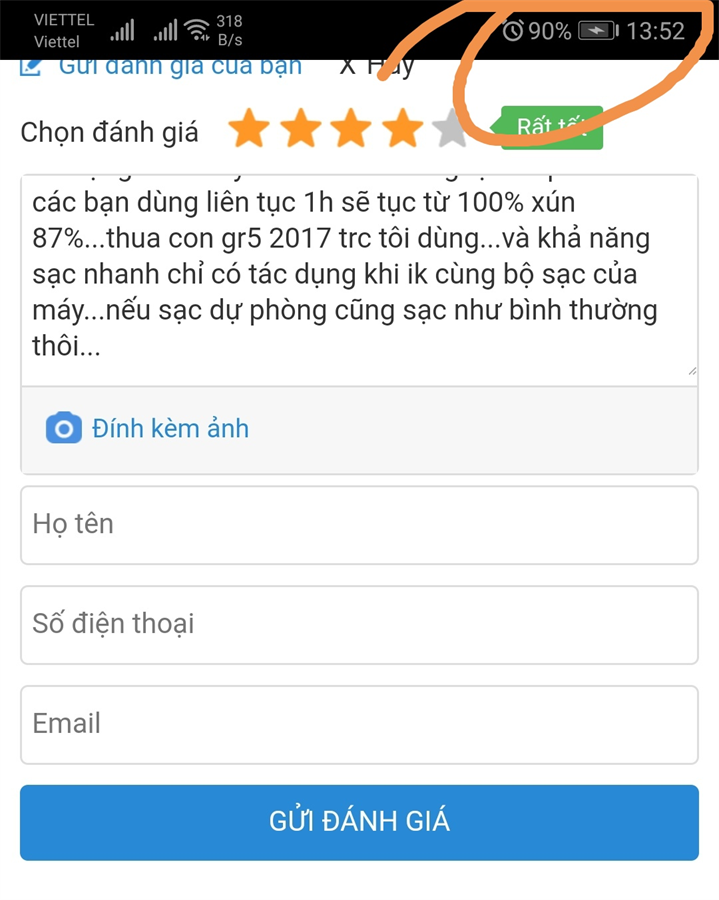Rate five stars with the grey star
The width and height of the screenshot is (719, 900).
pyautogui.click(x=452, y=129)
